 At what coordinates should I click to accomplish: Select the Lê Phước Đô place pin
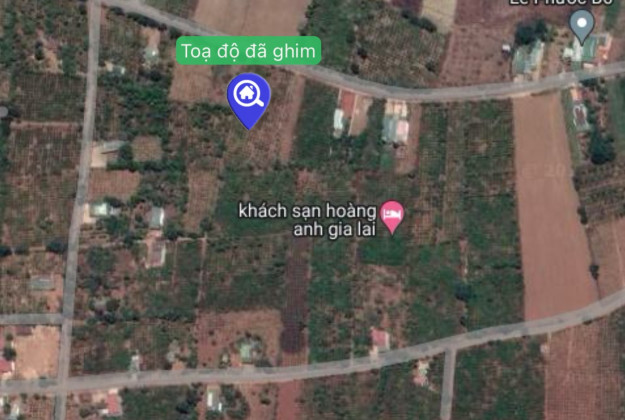(581, 24)
